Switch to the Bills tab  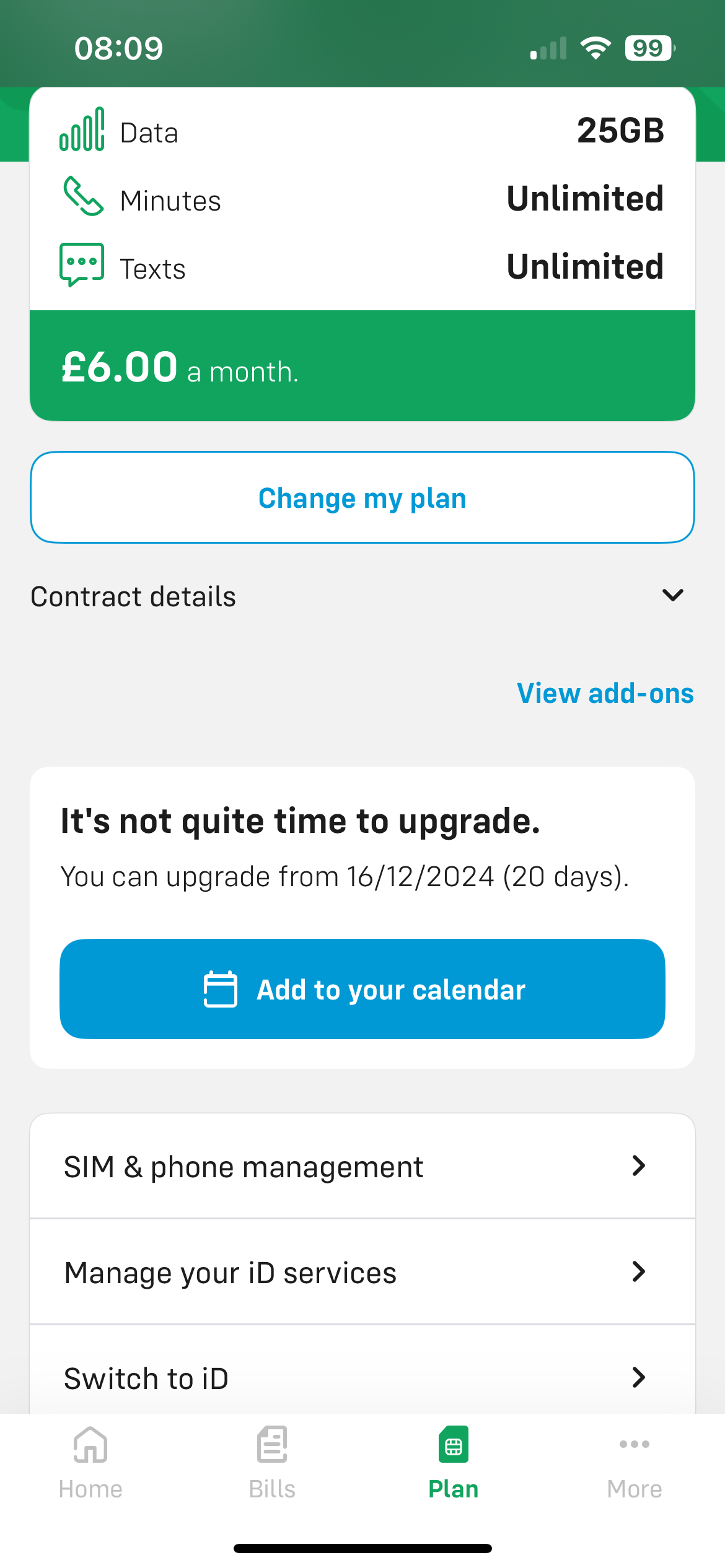[x=272, y=1463]
